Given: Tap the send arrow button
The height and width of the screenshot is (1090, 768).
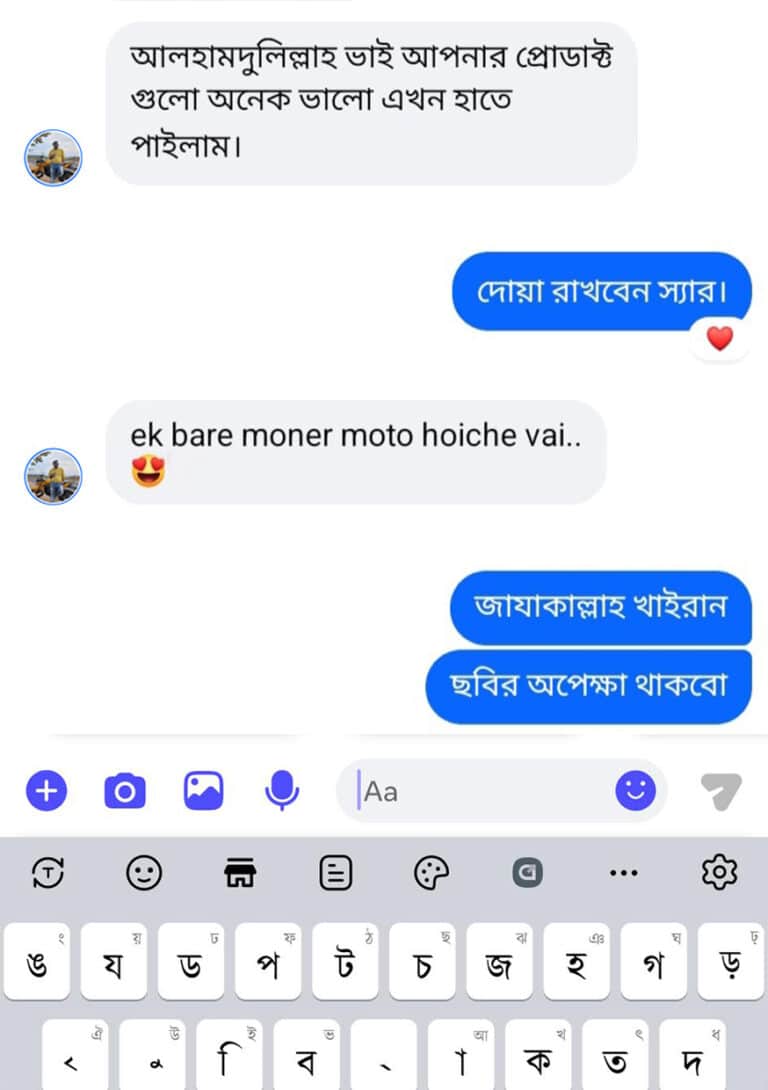Looking at the screenshot, I should (720, 792).
